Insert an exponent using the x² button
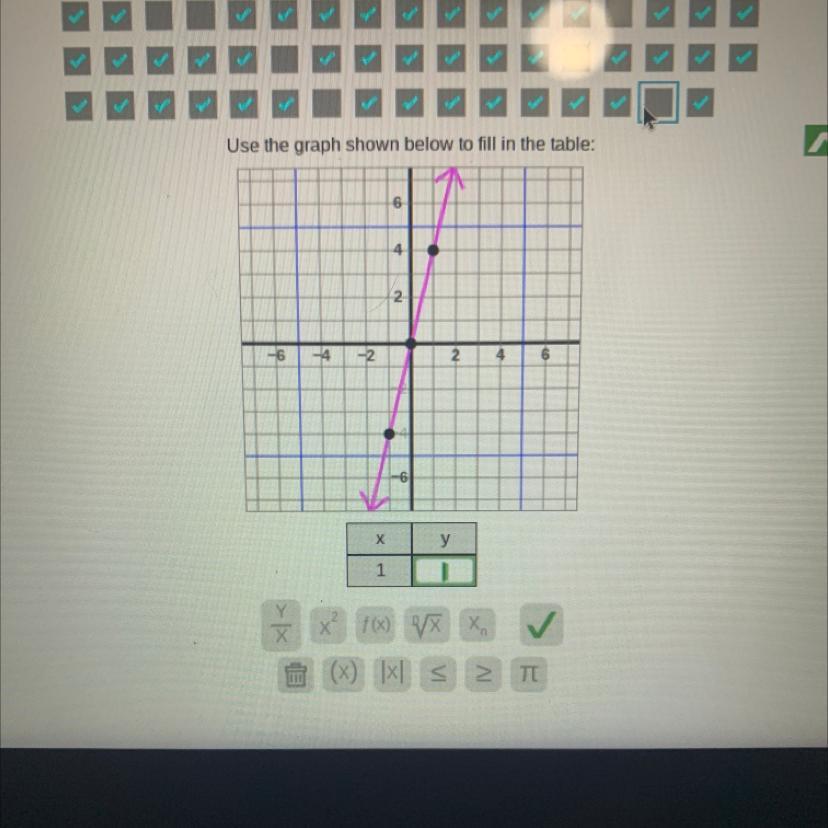This screenshot has width=828, height=828. point(327,624)
